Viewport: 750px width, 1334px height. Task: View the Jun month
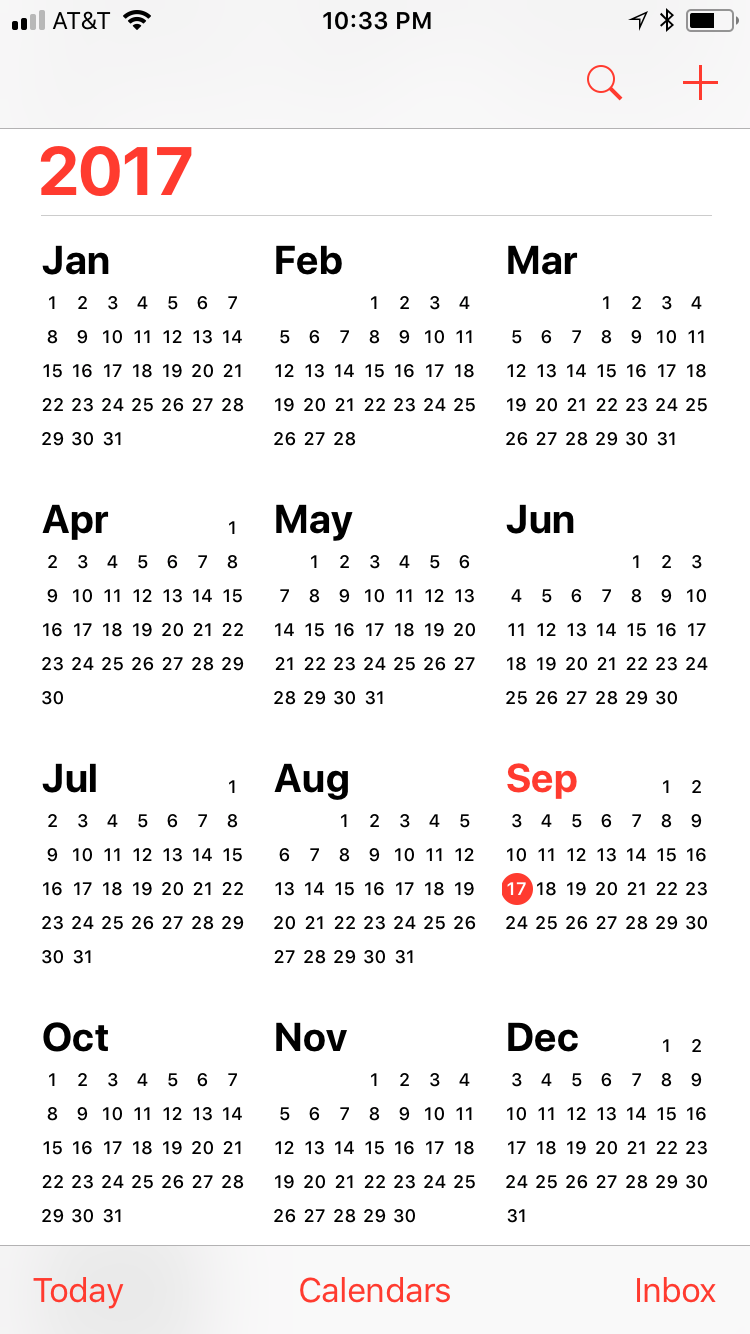click(606, 610)
